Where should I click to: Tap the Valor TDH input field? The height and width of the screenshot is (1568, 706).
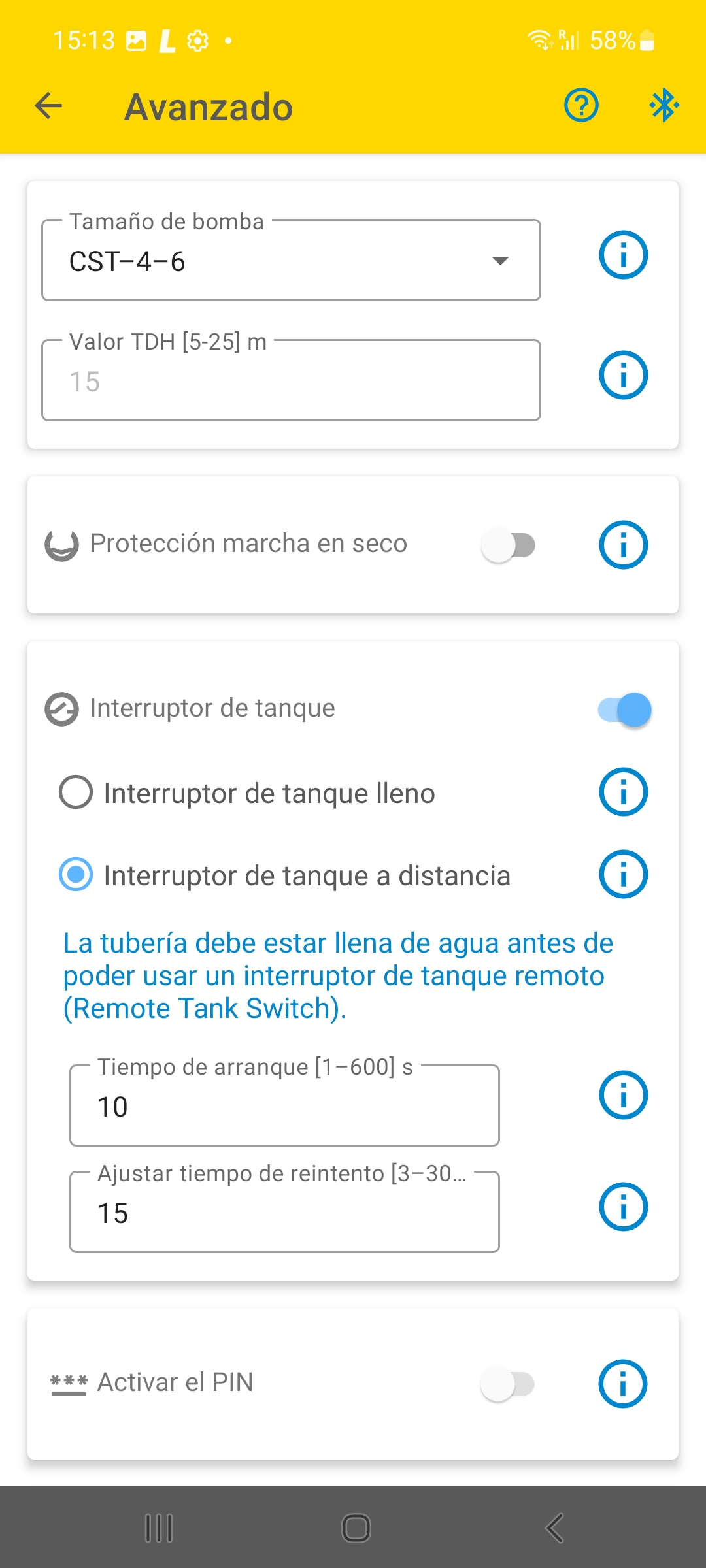(291, 381)
